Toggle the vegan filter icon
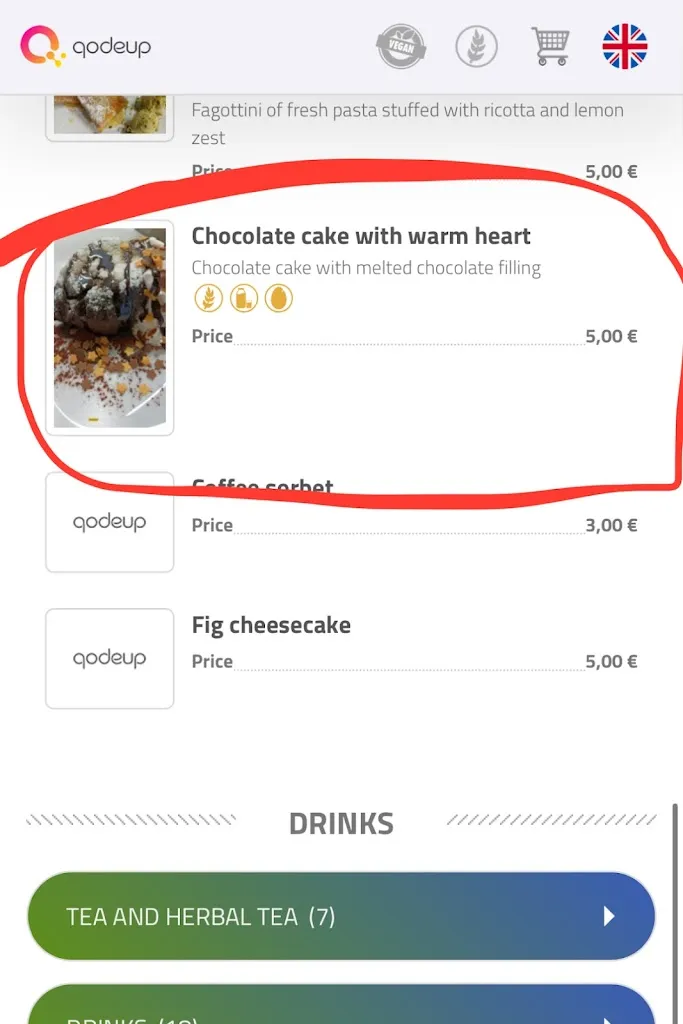The image size is (683, 1024). pos(400,46)
